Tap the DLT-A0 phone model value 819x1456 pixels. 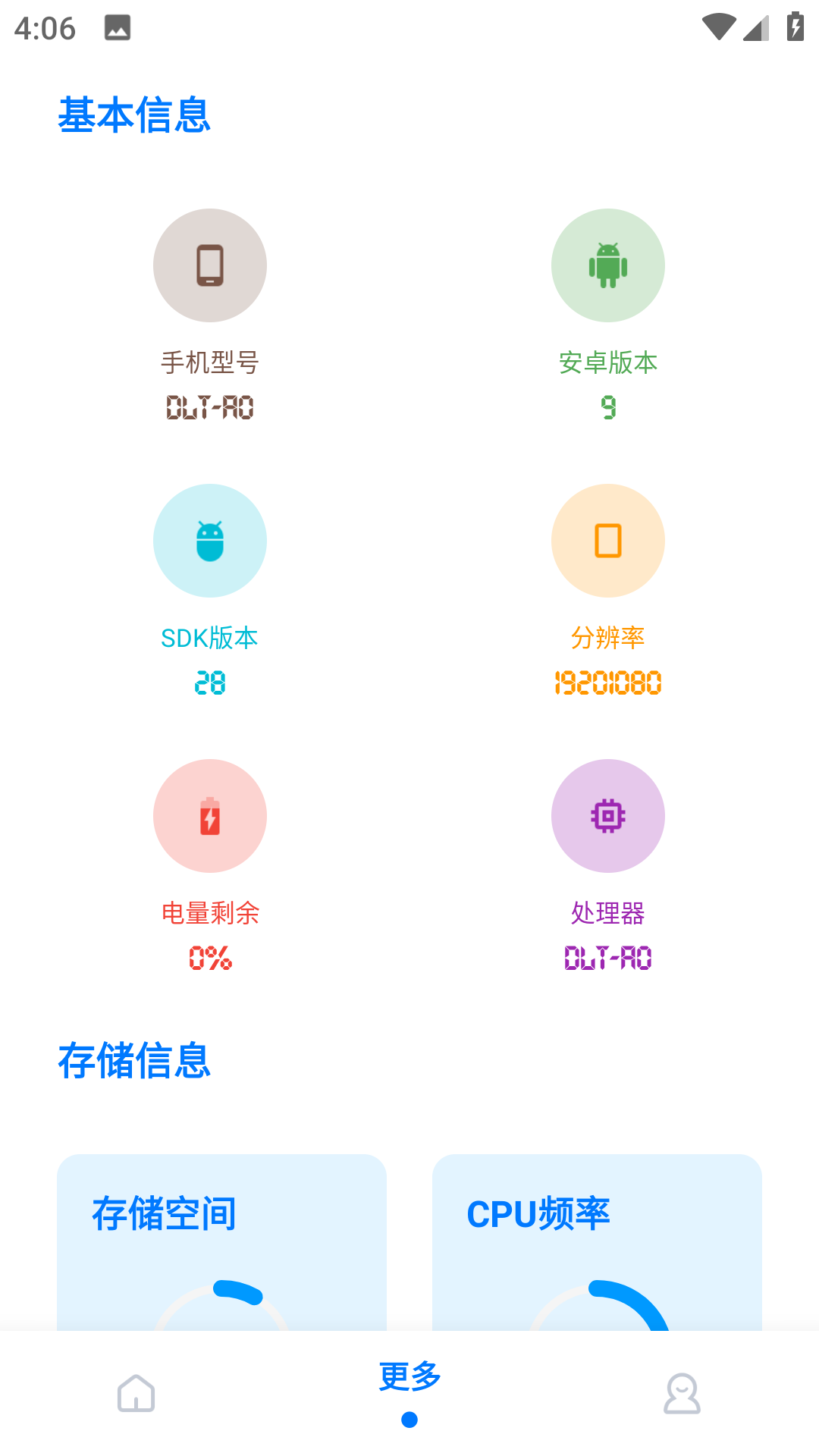pos(210,408)
